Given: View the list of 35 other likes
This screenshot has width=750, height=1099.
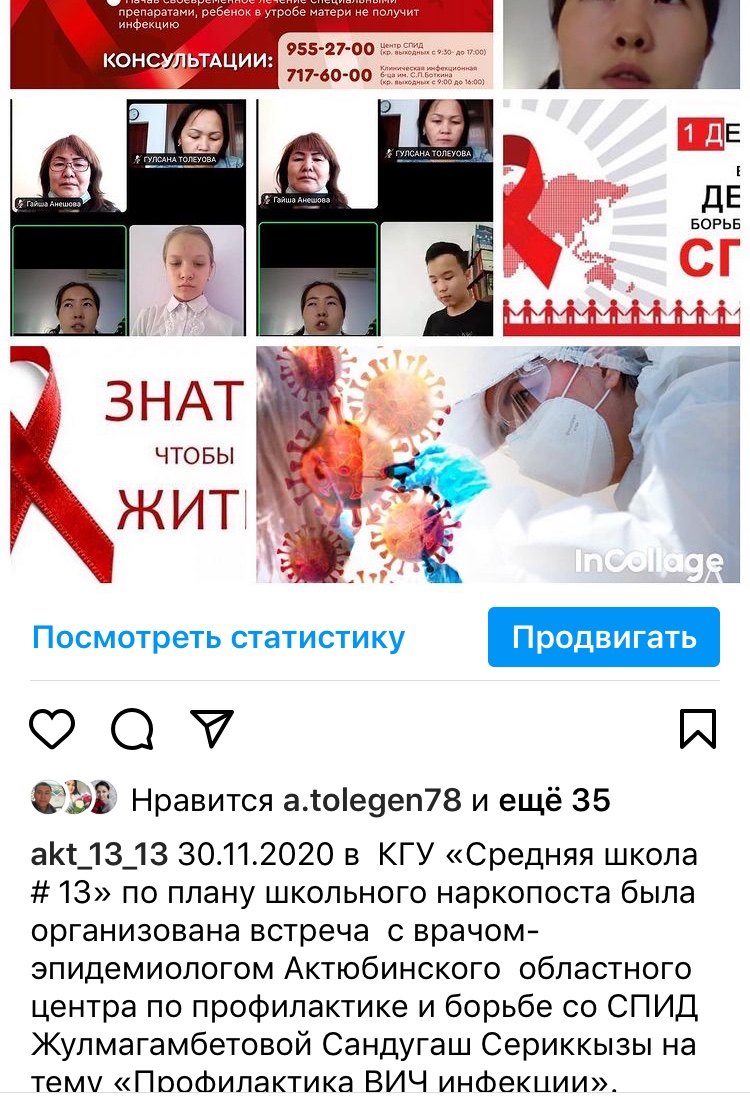Looking at the screenshot, I should tap(554, 800).
